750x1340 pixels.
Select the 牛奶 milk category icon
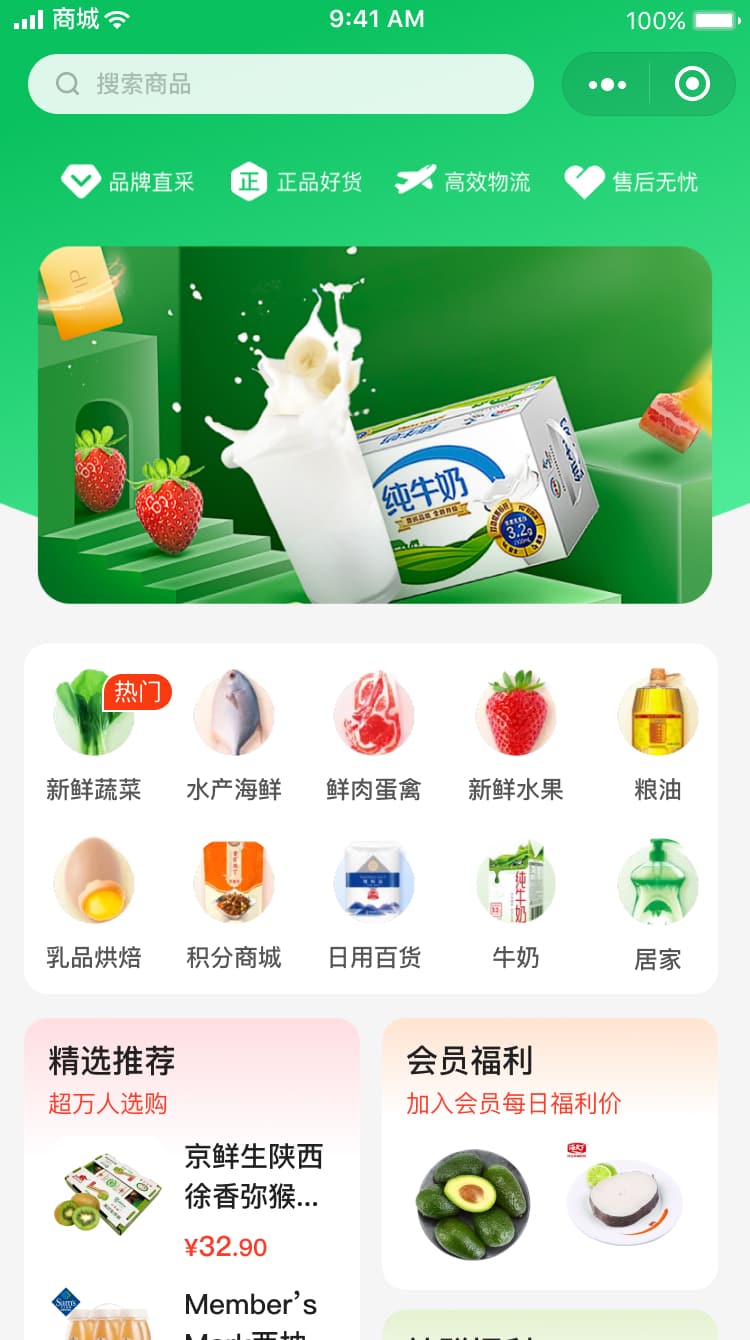(515, 882)
